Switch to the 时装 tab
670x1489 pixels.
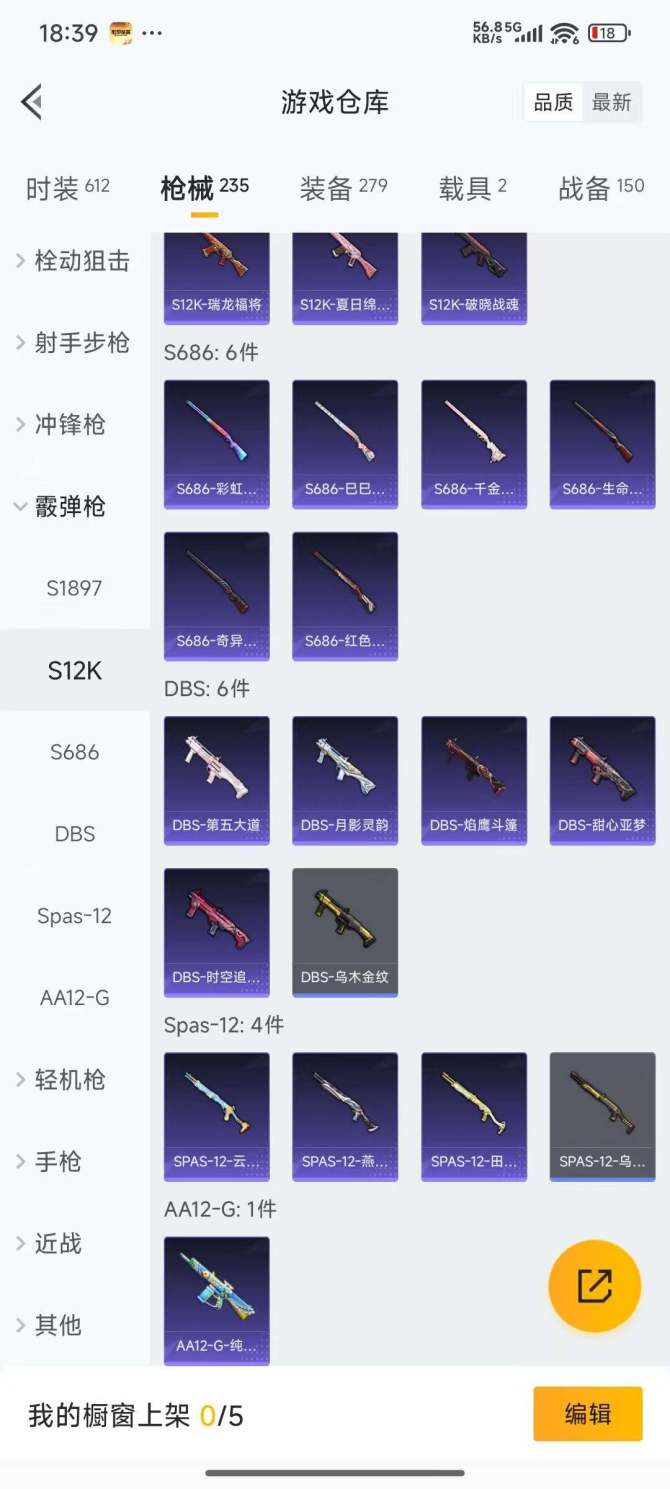67,188
